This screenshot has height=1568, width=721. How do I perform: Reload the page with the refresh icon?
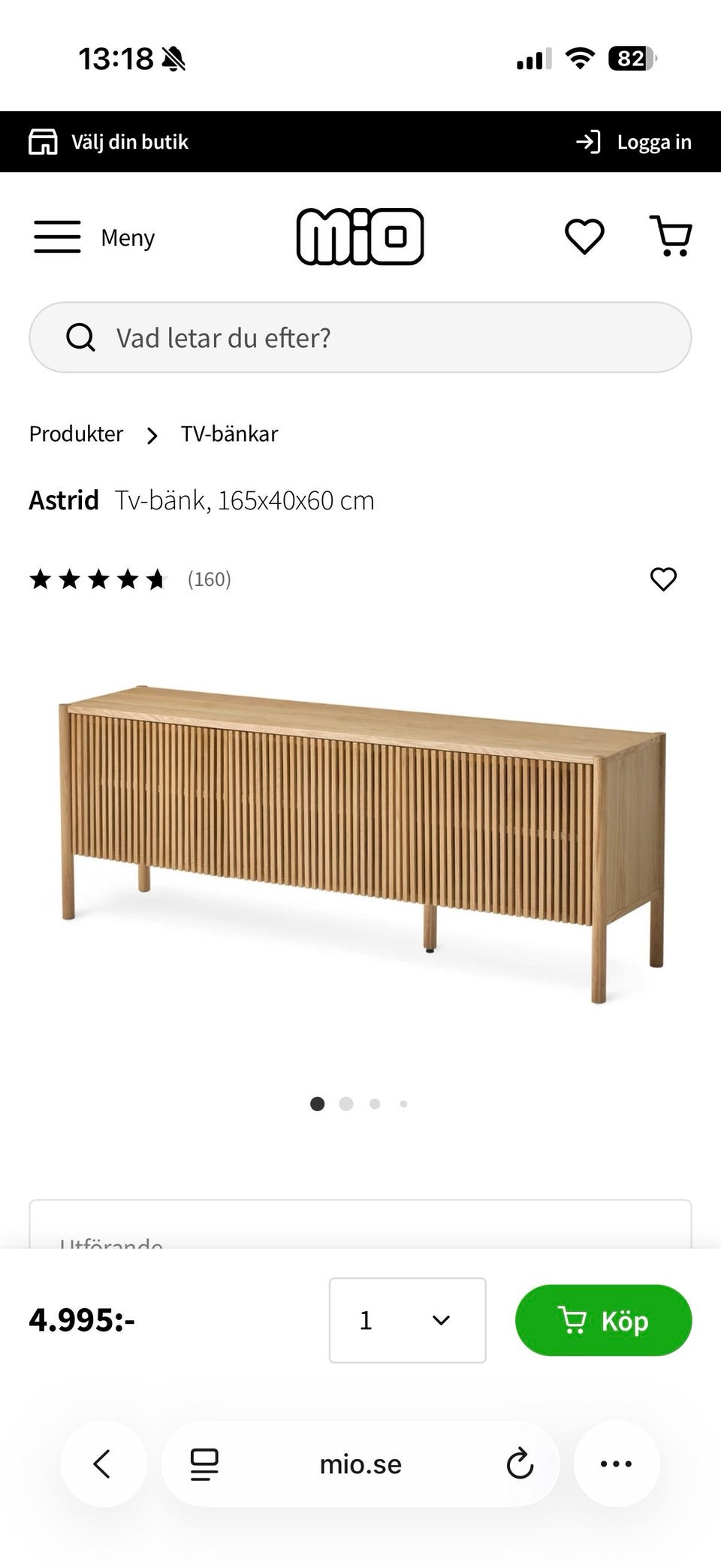click(x=520, y=1464)
